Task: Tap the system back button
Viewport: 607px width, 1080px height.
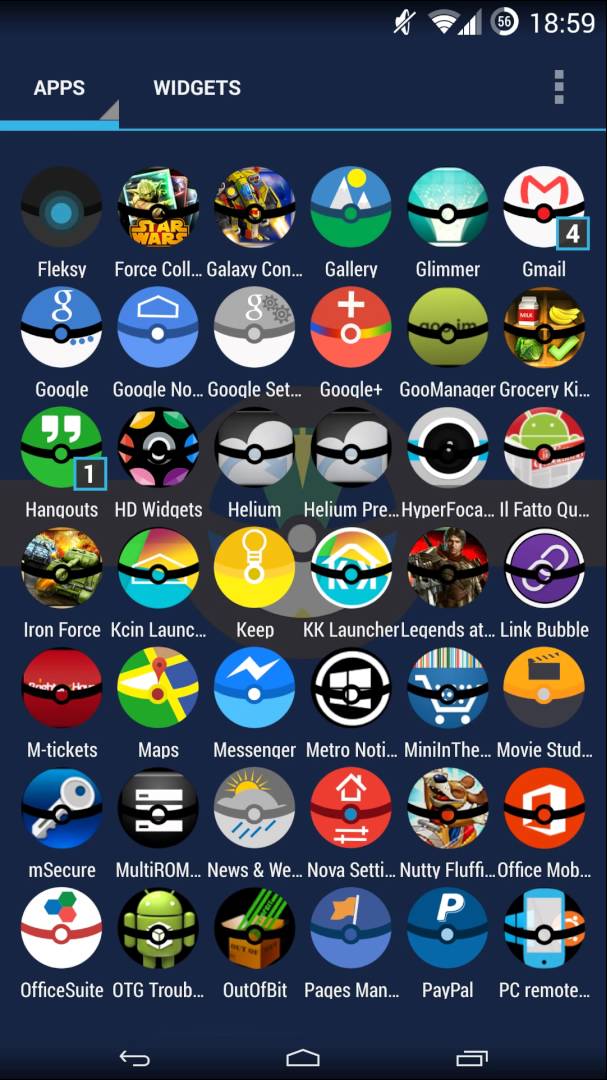Action: (134, 1057)
